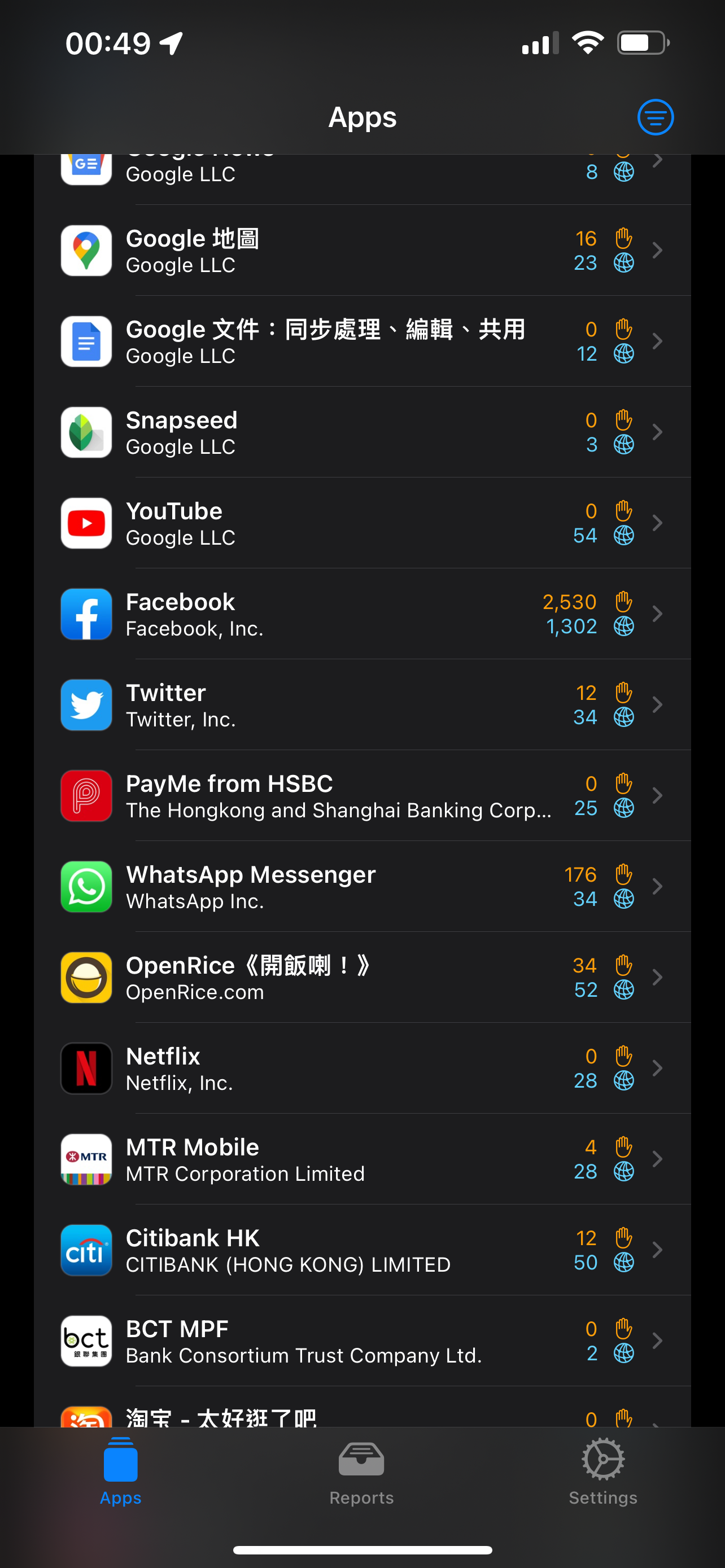This screenshot has width=725, height=1568.
Task: Open the YouTube entry
Action: tap(362, 523)
